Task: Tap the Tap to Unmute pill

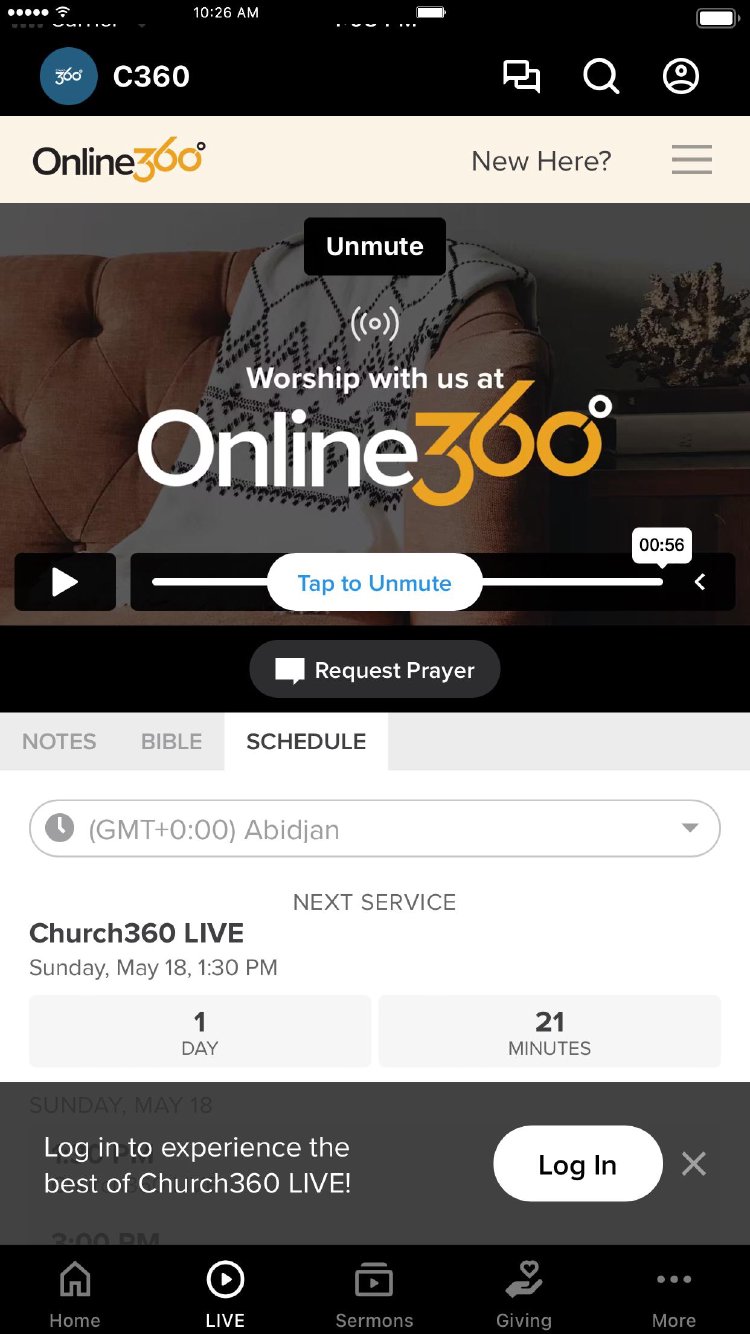Action: [x=375, y=583]
